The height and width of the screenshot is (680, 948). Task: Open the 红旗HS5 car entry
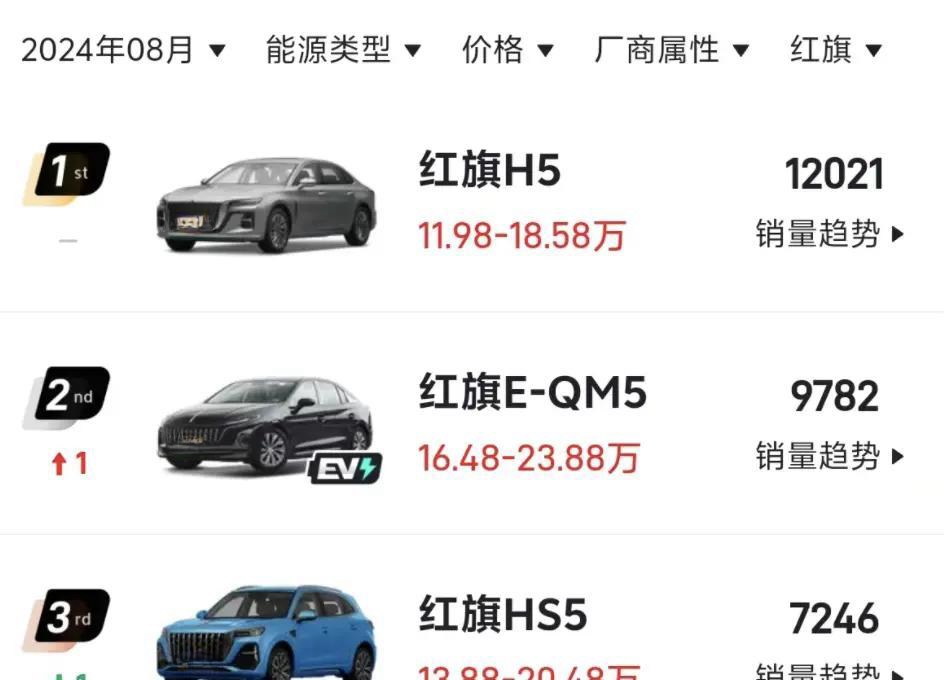coord(502,615)
